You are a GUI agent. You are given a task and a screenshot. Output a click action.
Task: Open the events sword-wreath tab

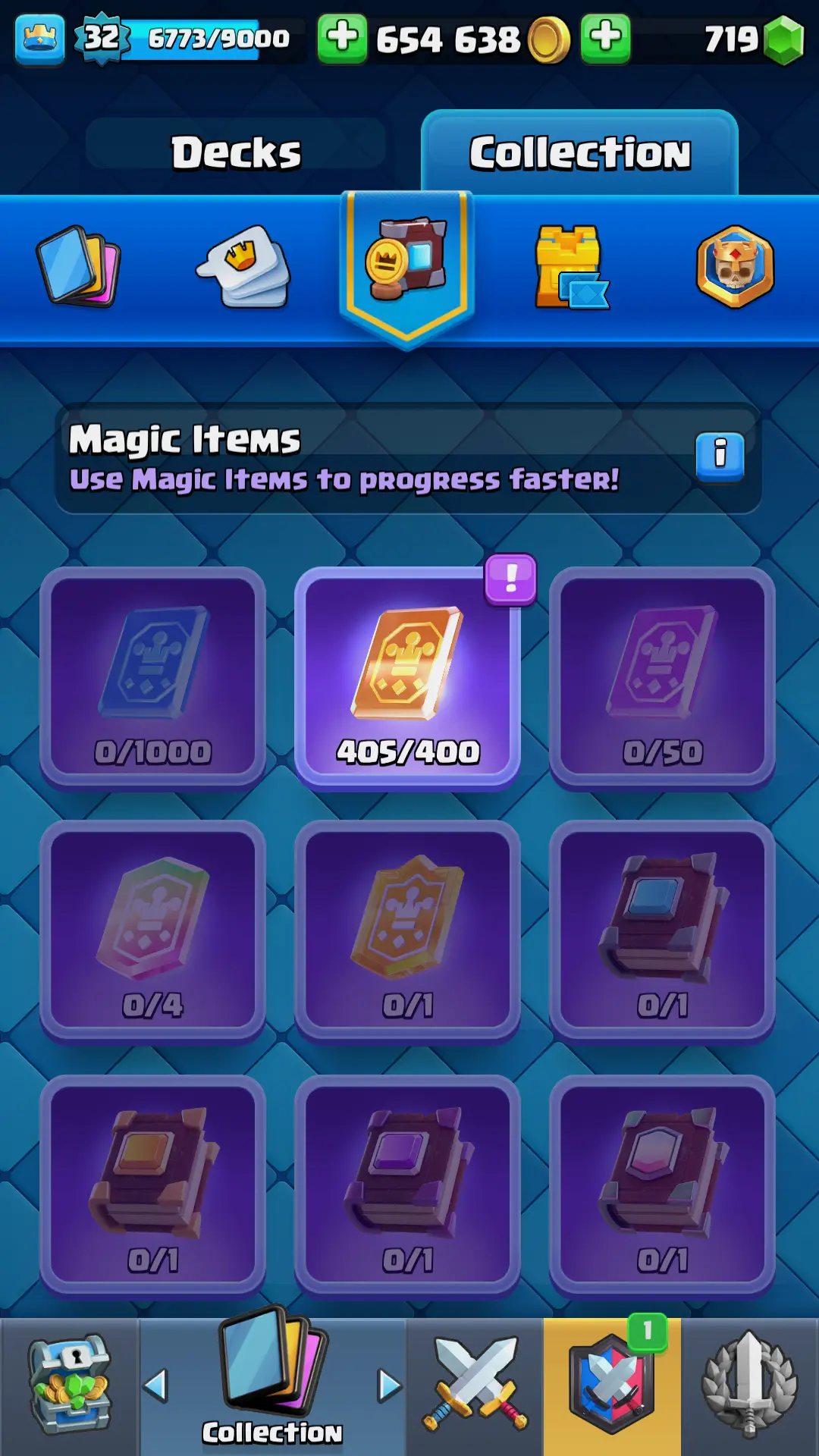click(x=749, y=1386)
